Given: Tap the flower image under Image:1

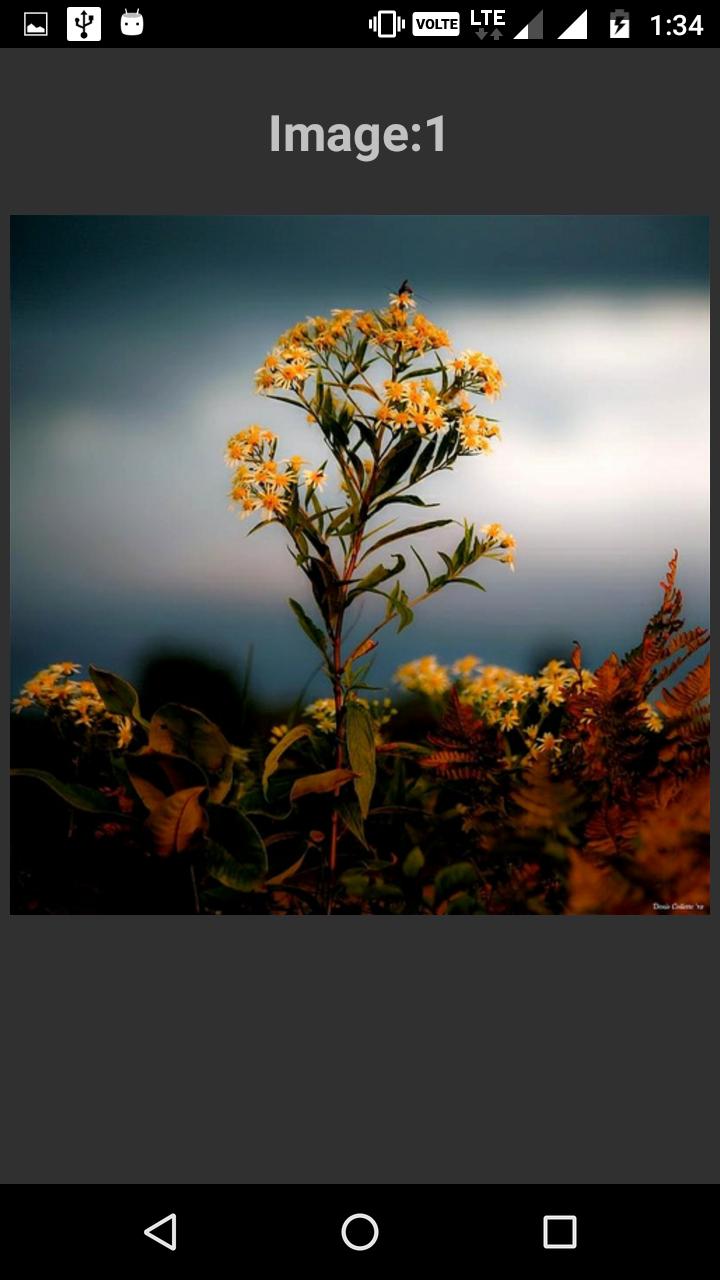Looking at the screenshot, I should [360, 565].
